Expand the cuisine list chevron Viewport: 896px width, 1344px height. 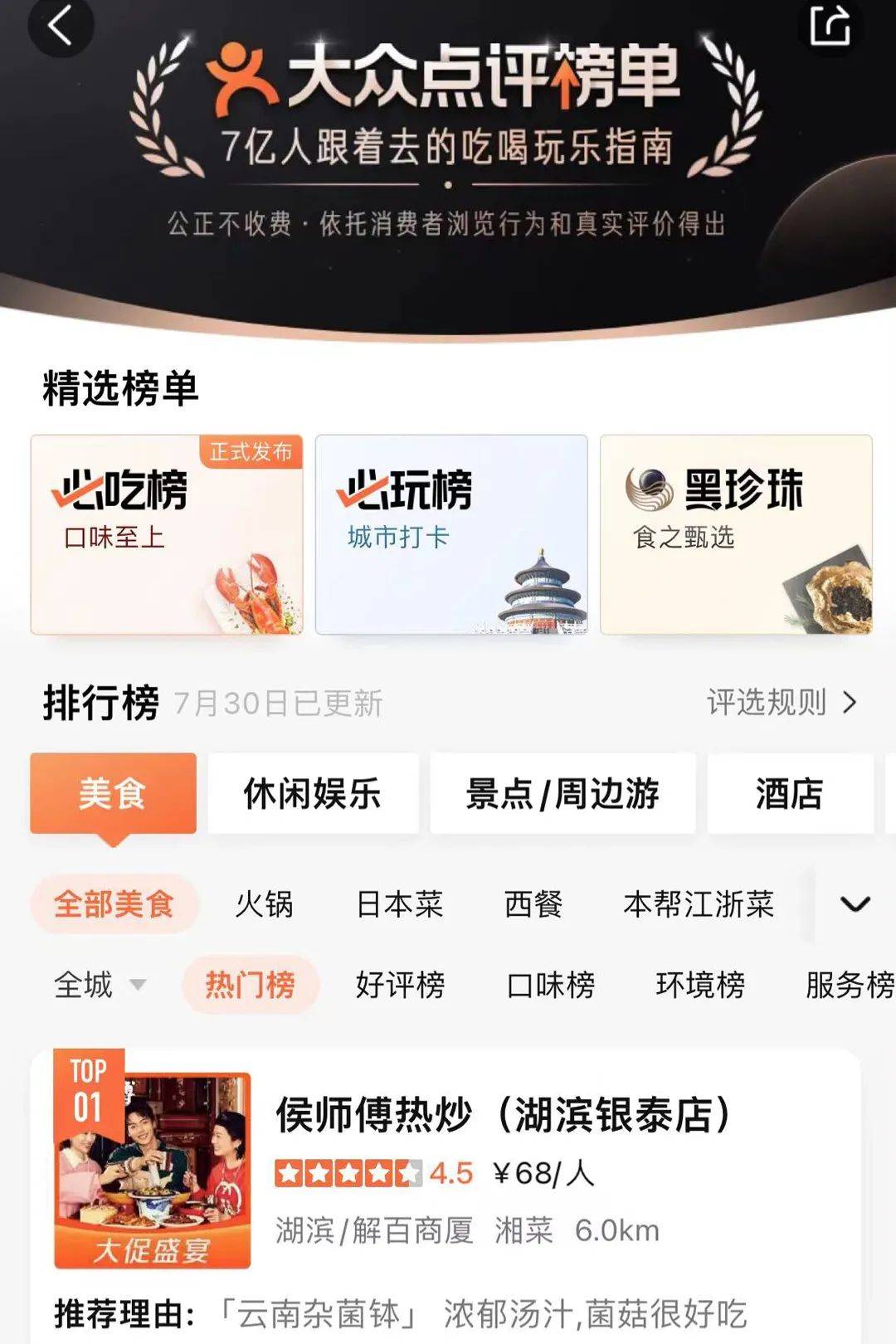pos(855,903)
